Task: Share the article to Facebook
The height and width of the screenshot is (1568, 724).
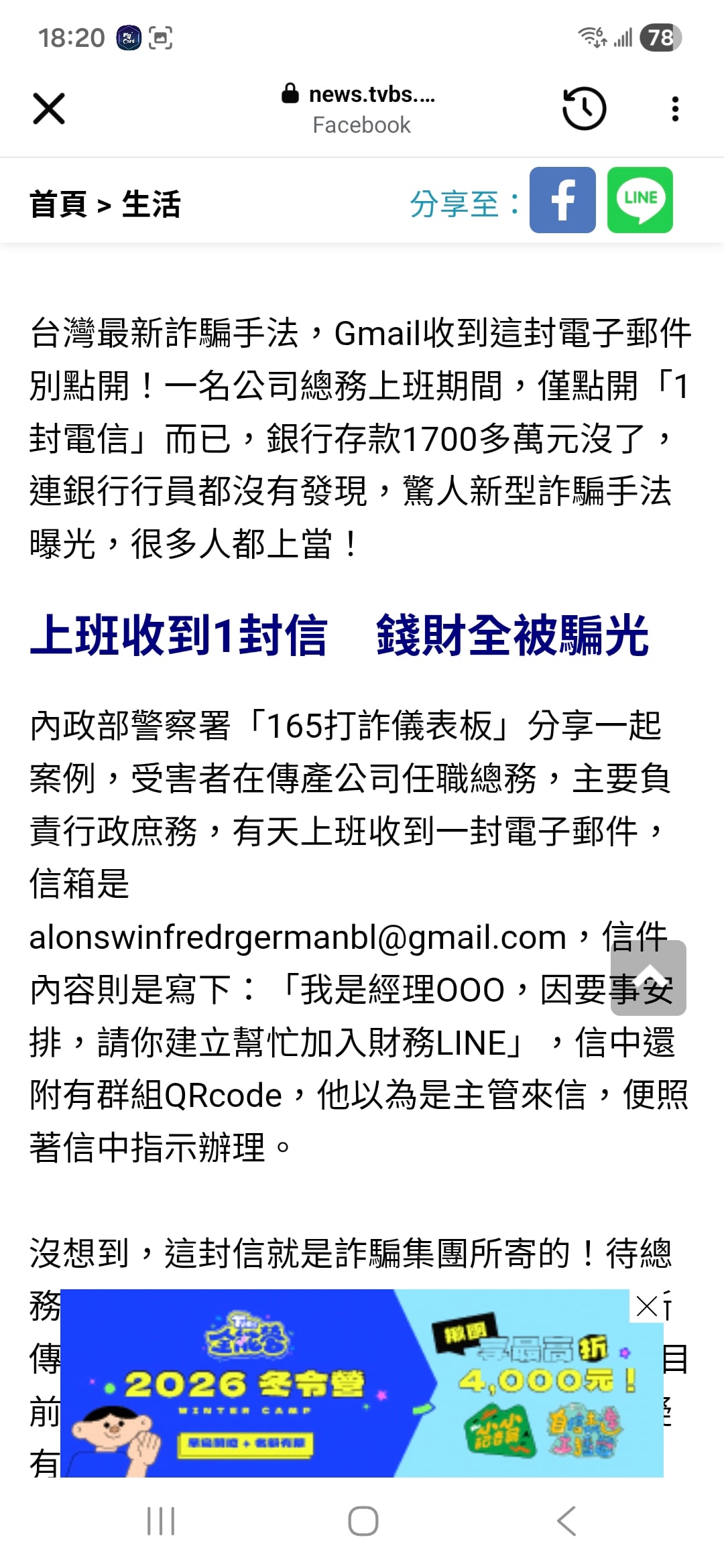Action: [x=562, y=200]
